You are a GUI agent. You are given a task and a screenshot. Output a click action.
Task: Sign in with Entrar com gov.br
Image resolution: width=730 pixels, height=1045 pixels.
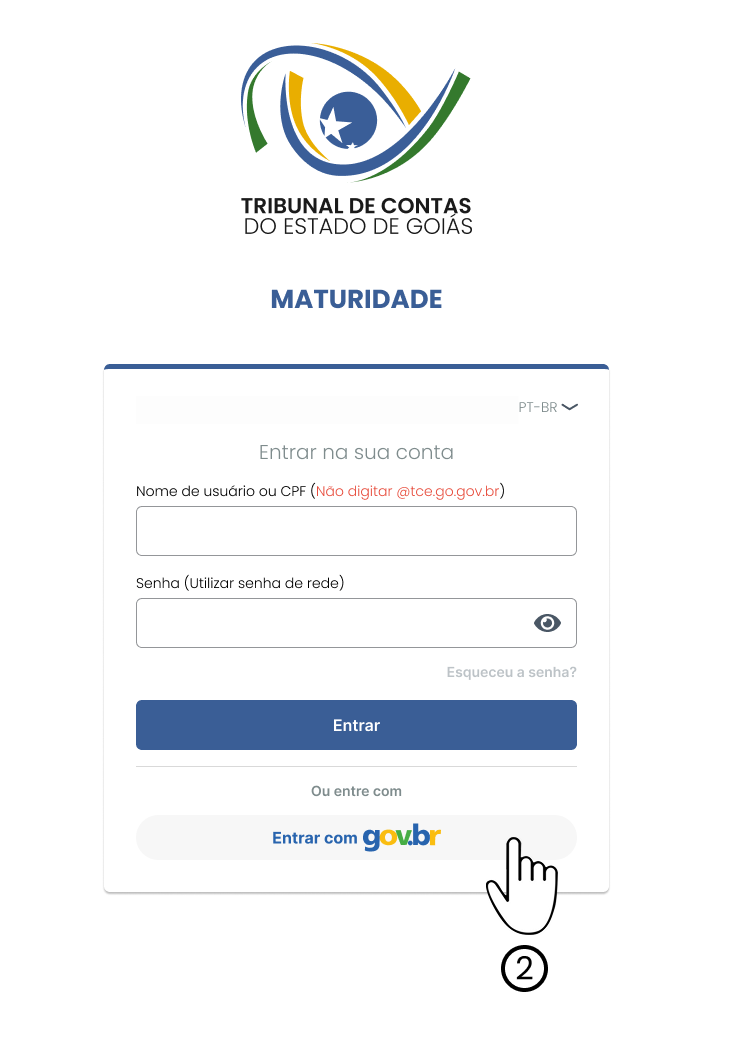(356, 838)
